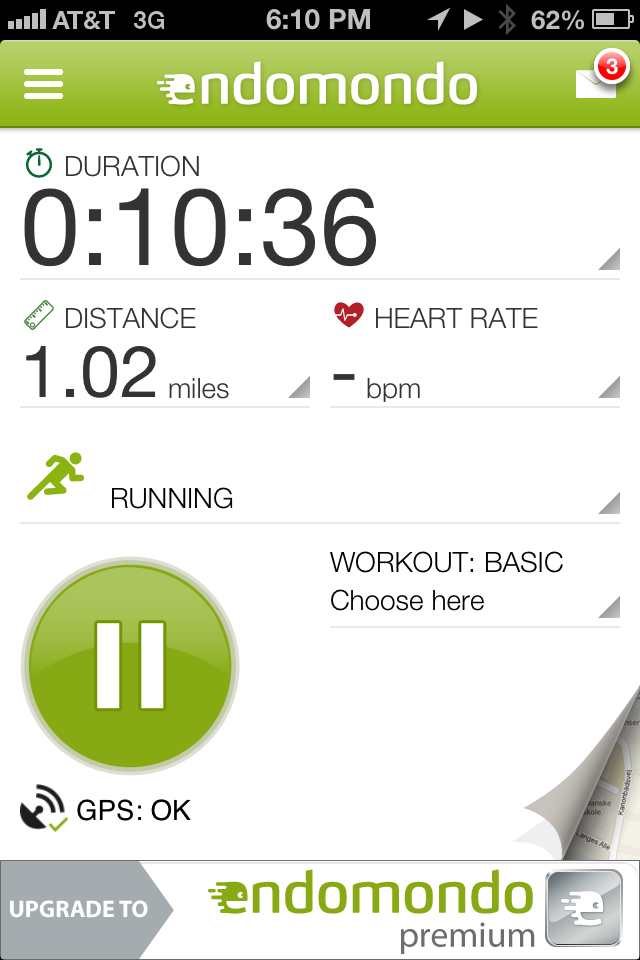640x960 pixels.
Task: Open the hamburger side menu
Action: pyautogui.click(x=44, y=84)
